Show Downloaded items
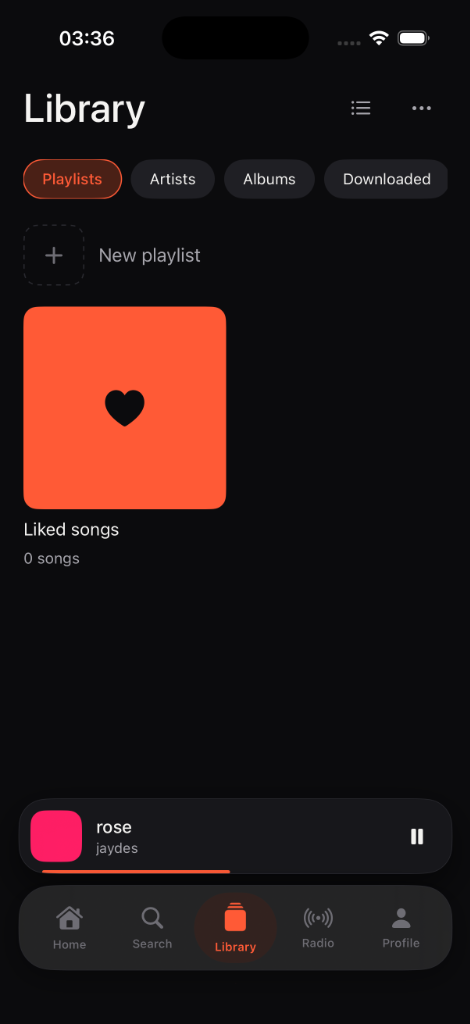 click(386, 179)
